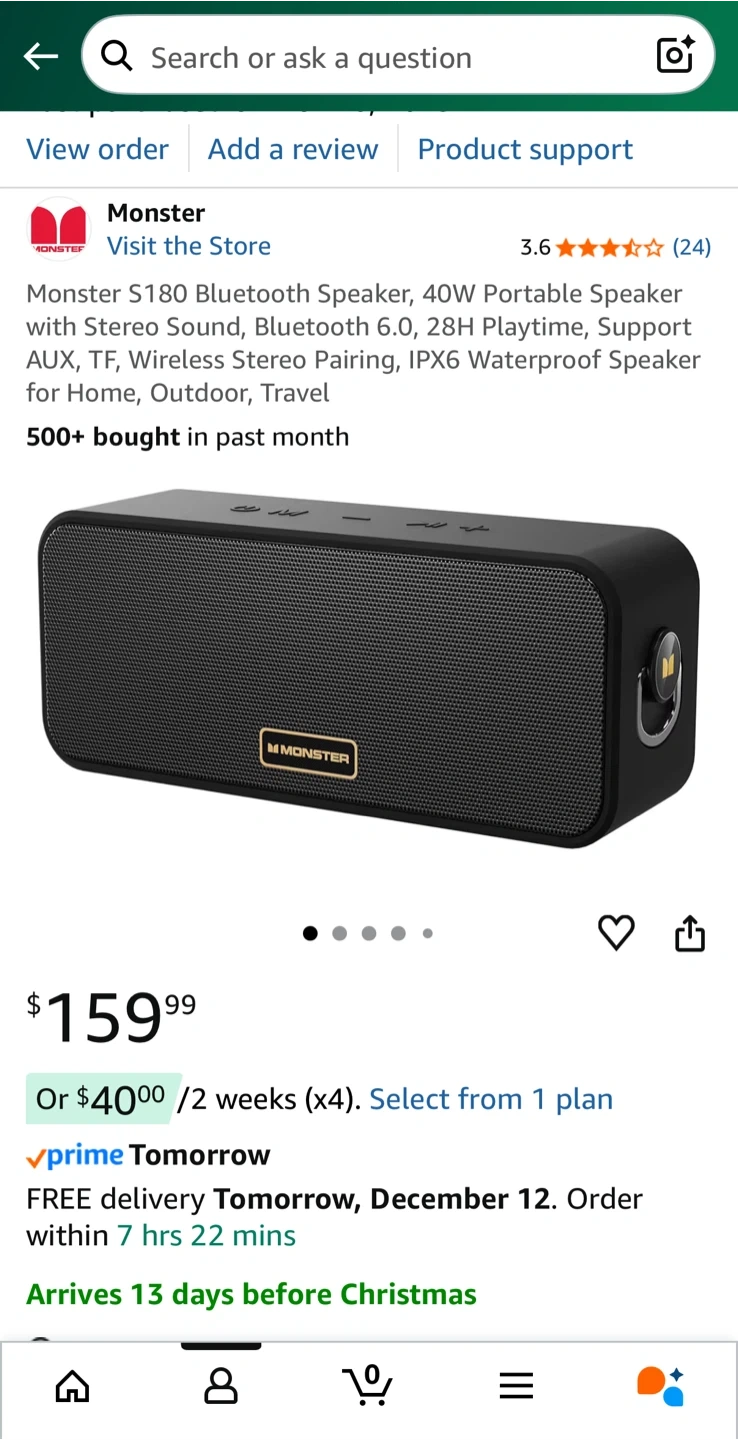
Task: Go to the Home tab
Action: [x=72, y=1386]
